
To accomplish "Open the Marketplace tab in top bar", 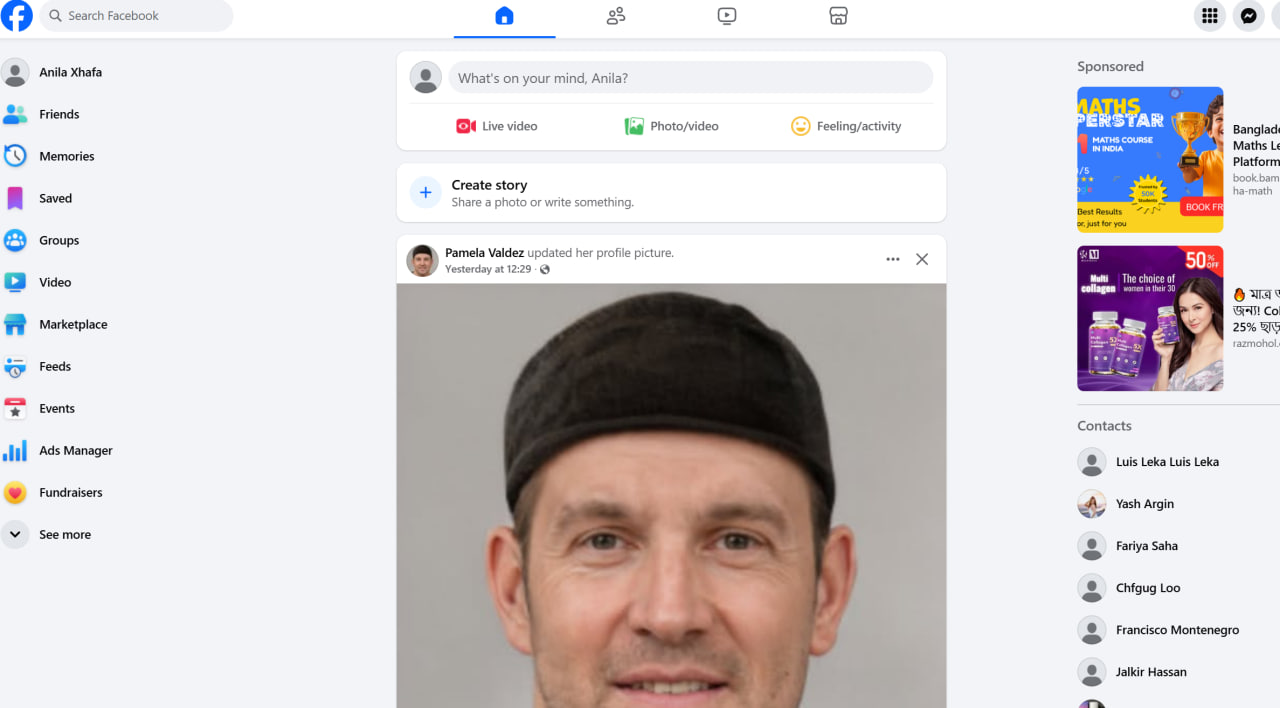I will 838,16.
